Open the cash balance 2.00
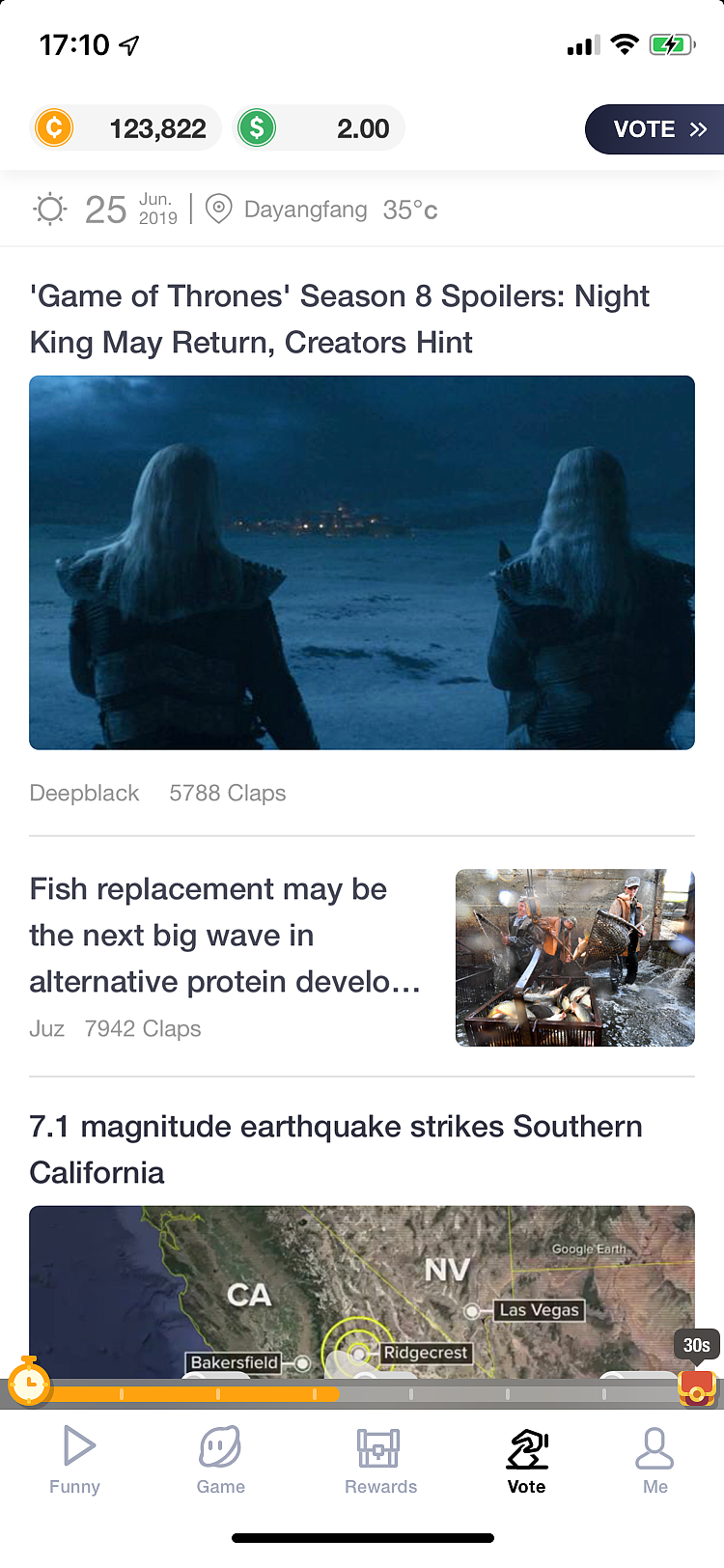Viewport: 724px width, 1568px height. click(x=320, y=128)
